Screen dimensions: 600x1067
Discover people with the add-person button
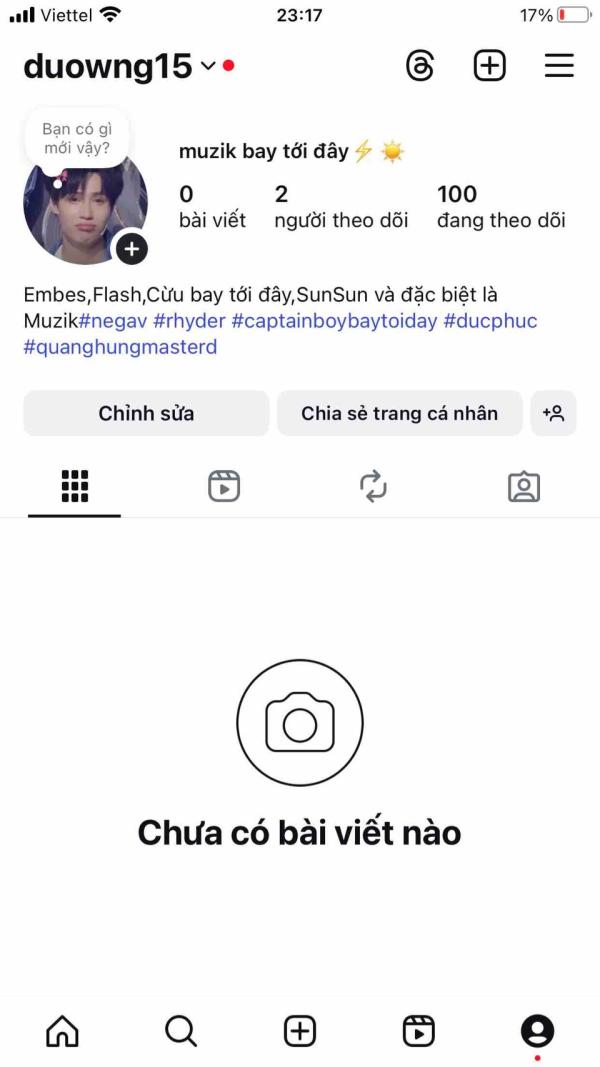[x=554, y=413]
